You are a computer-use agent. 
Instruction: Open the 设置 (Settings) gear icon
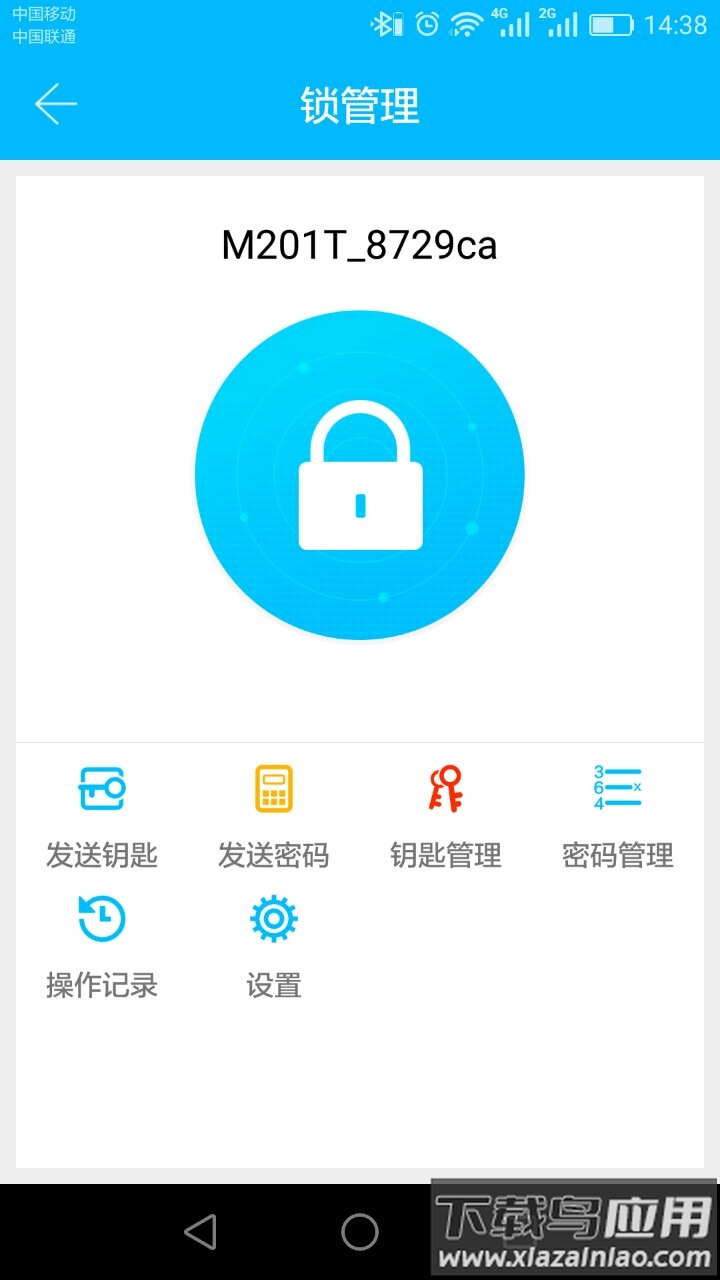click(x=271, y=917)
